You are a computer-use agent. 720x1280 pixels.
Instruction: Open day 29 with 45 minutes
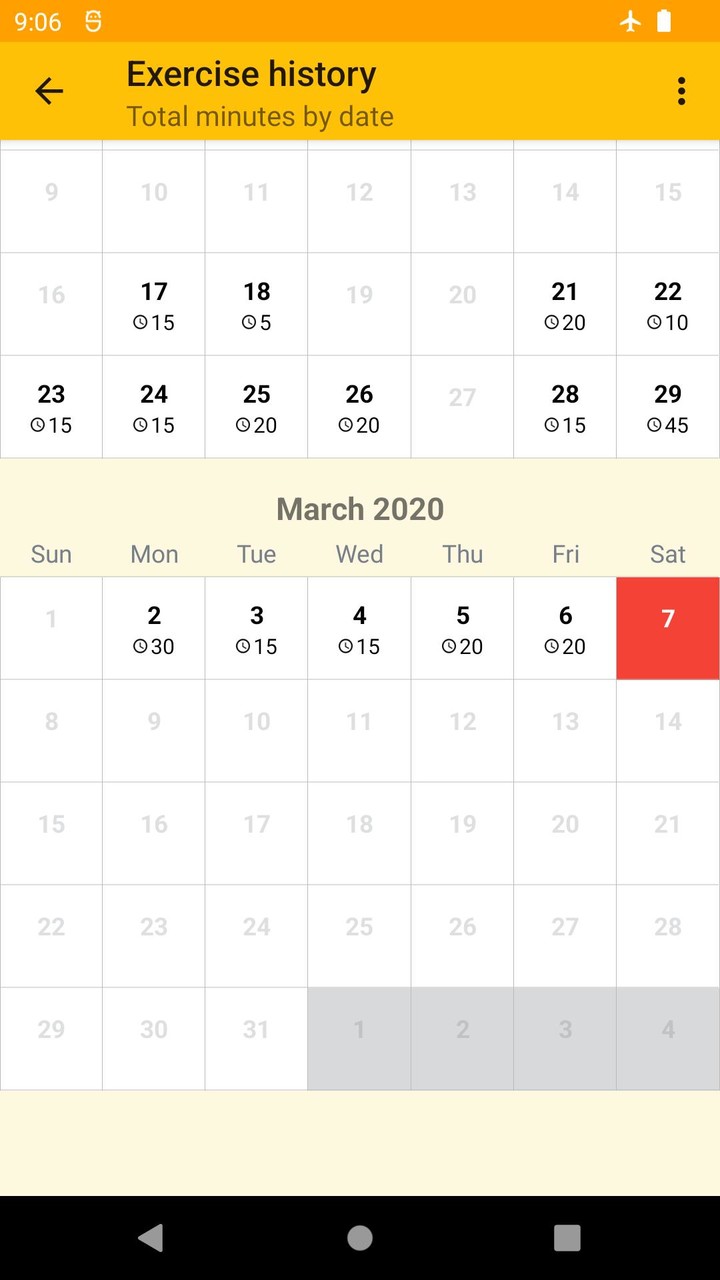point(668,408)
